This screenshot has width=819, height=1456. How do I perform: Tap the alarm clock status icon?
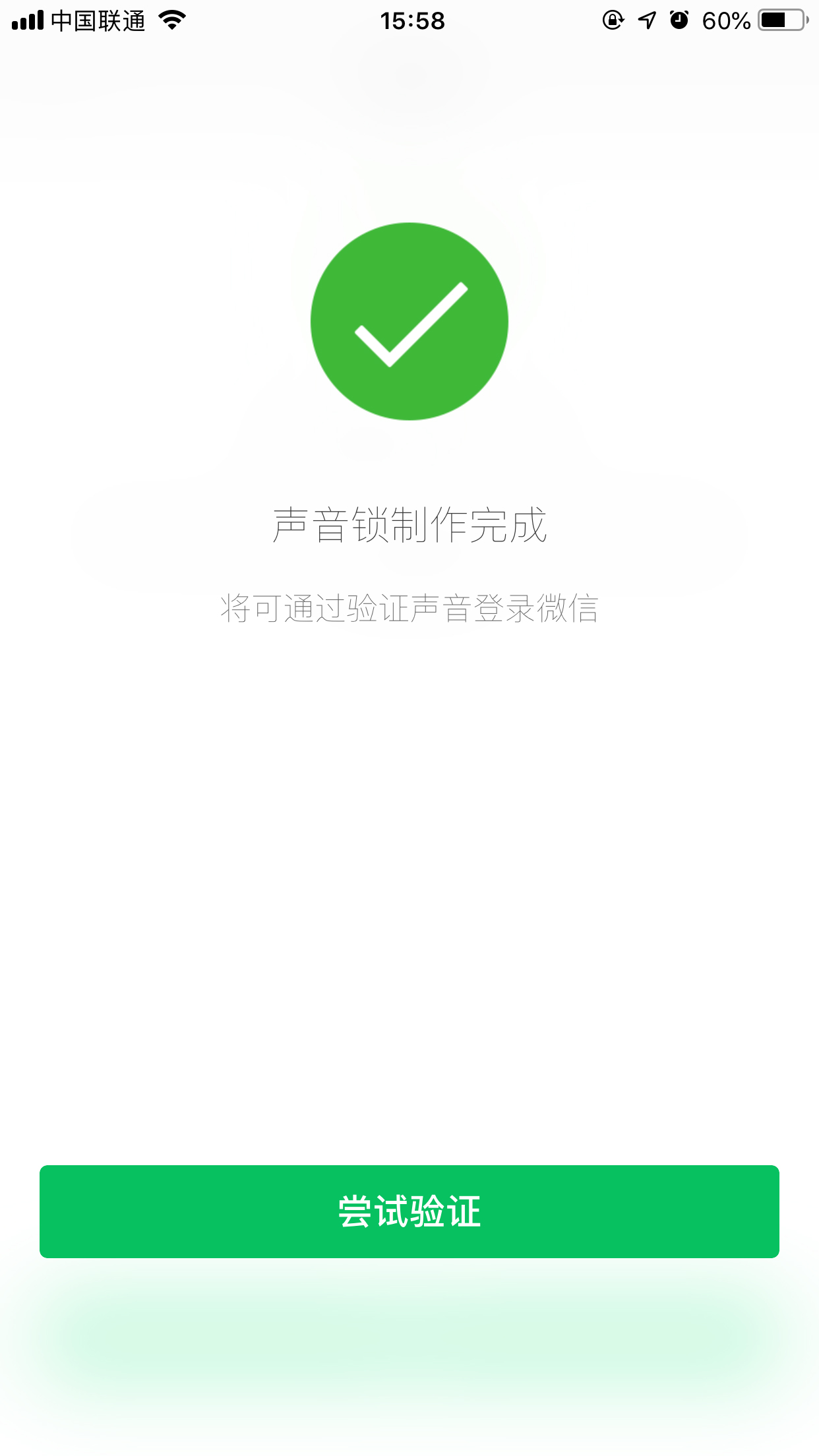pos(679,21)
